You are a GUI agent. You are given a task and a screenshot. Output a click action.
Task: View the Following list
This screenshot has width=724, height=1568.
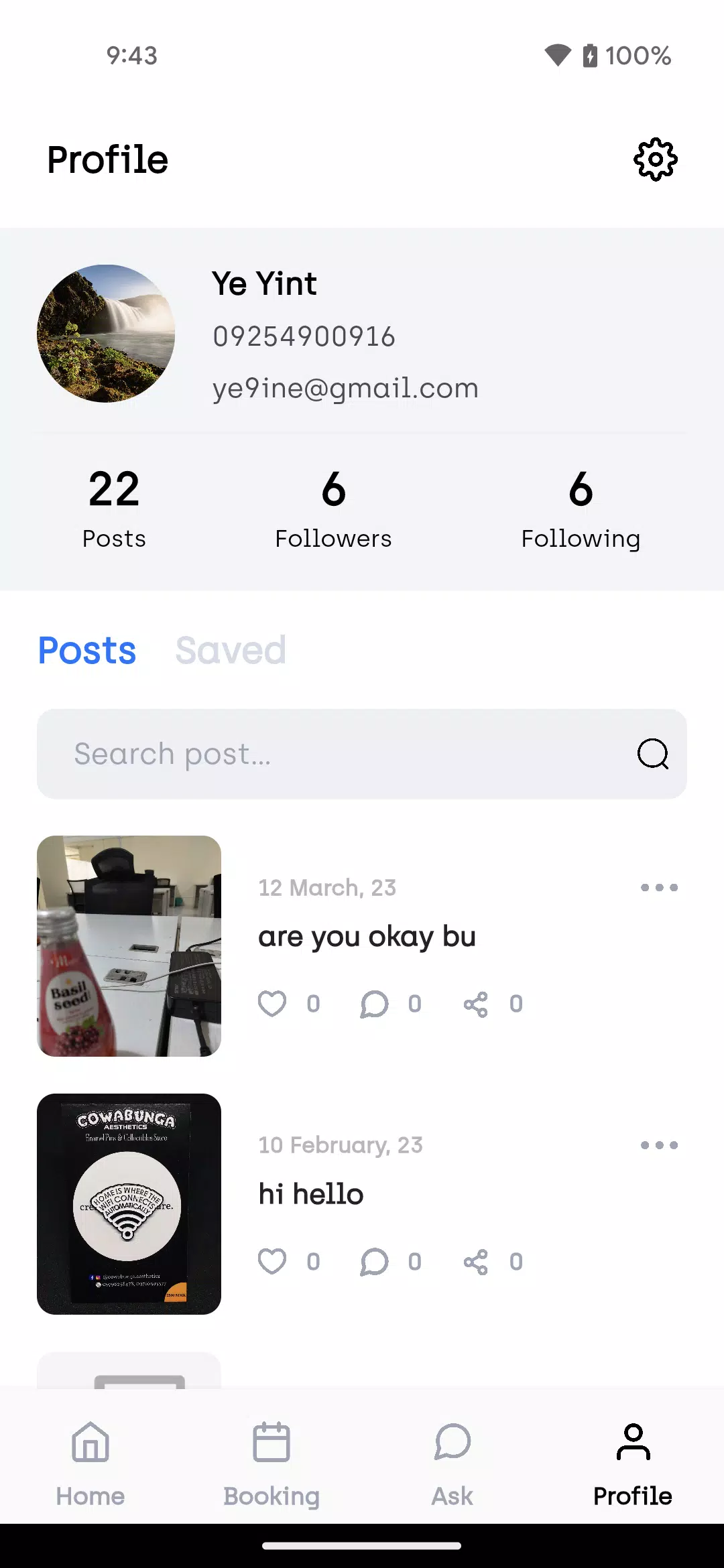(x=581, y=509)
